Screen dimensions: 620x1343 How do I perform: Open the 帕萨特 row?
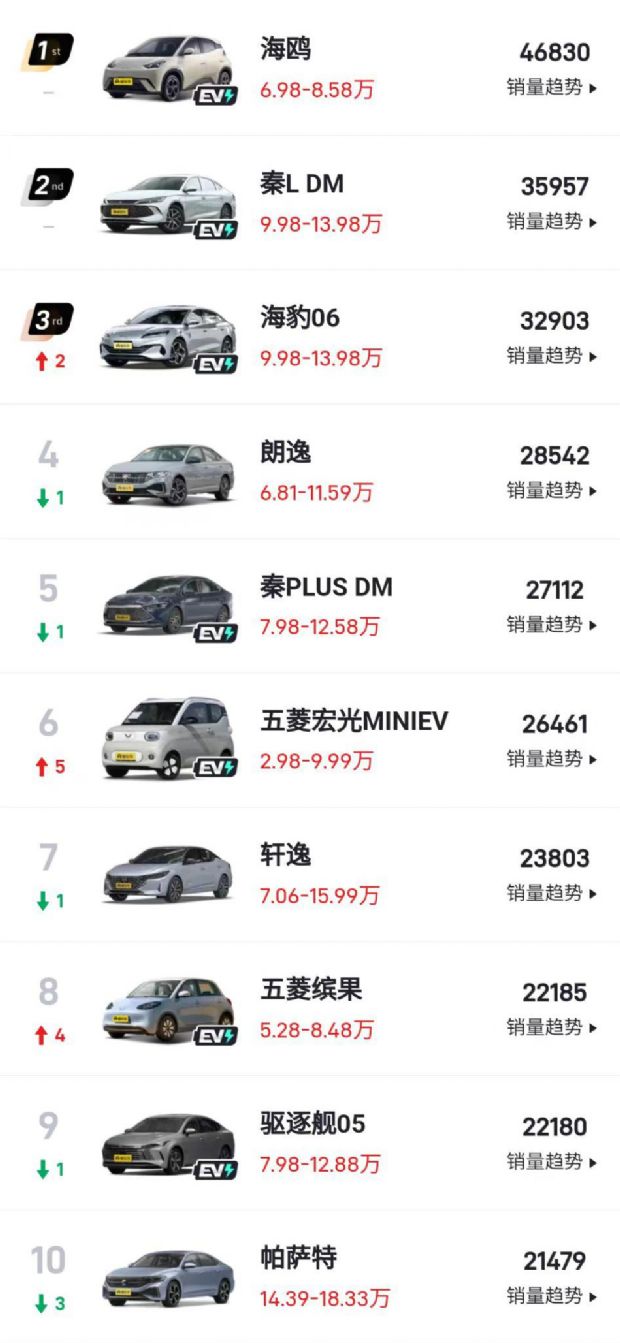point(298,1258)
